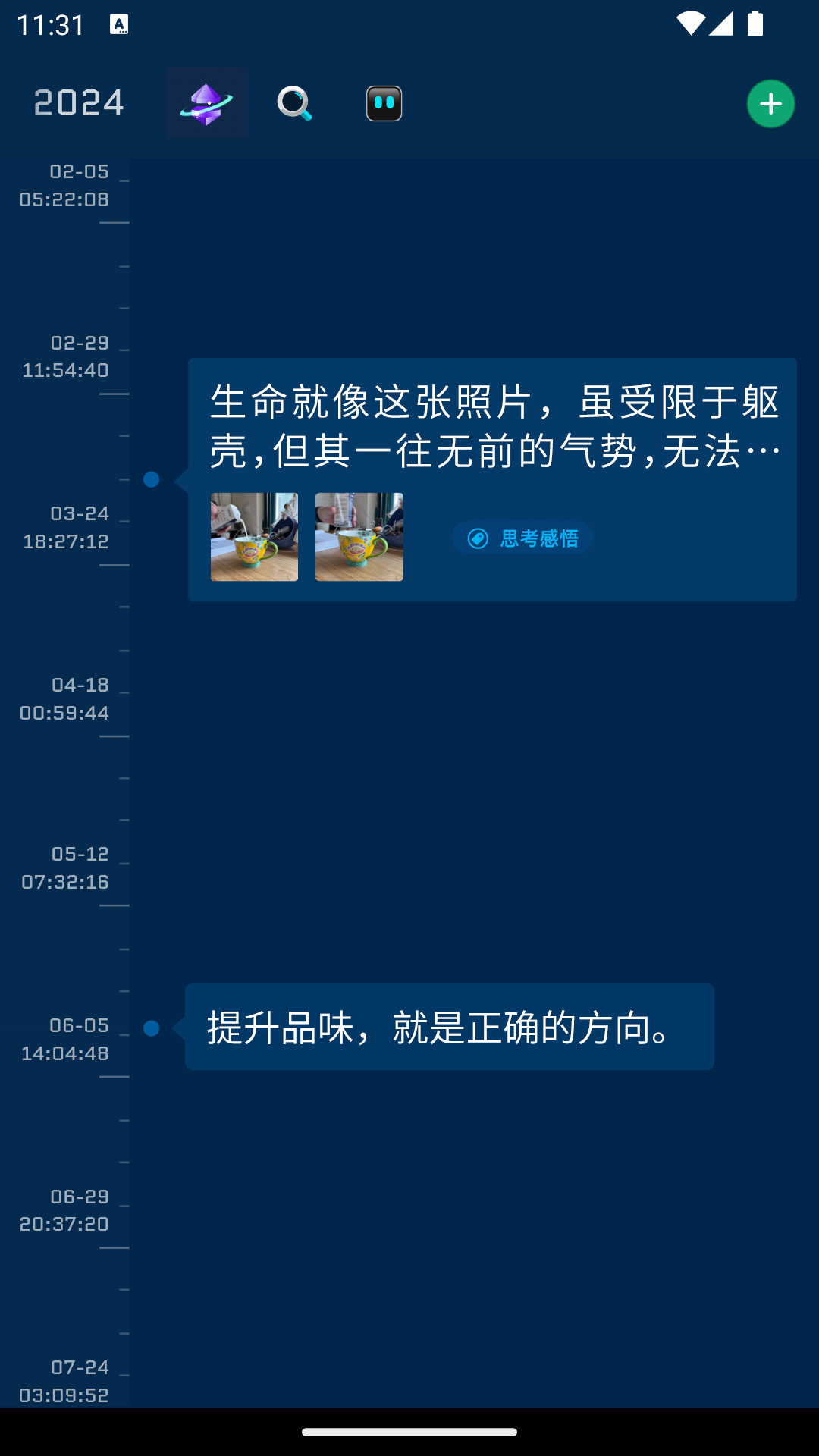Select the 思考感悟 tag chip
819x1456 pixels.
tap(523, 538)
